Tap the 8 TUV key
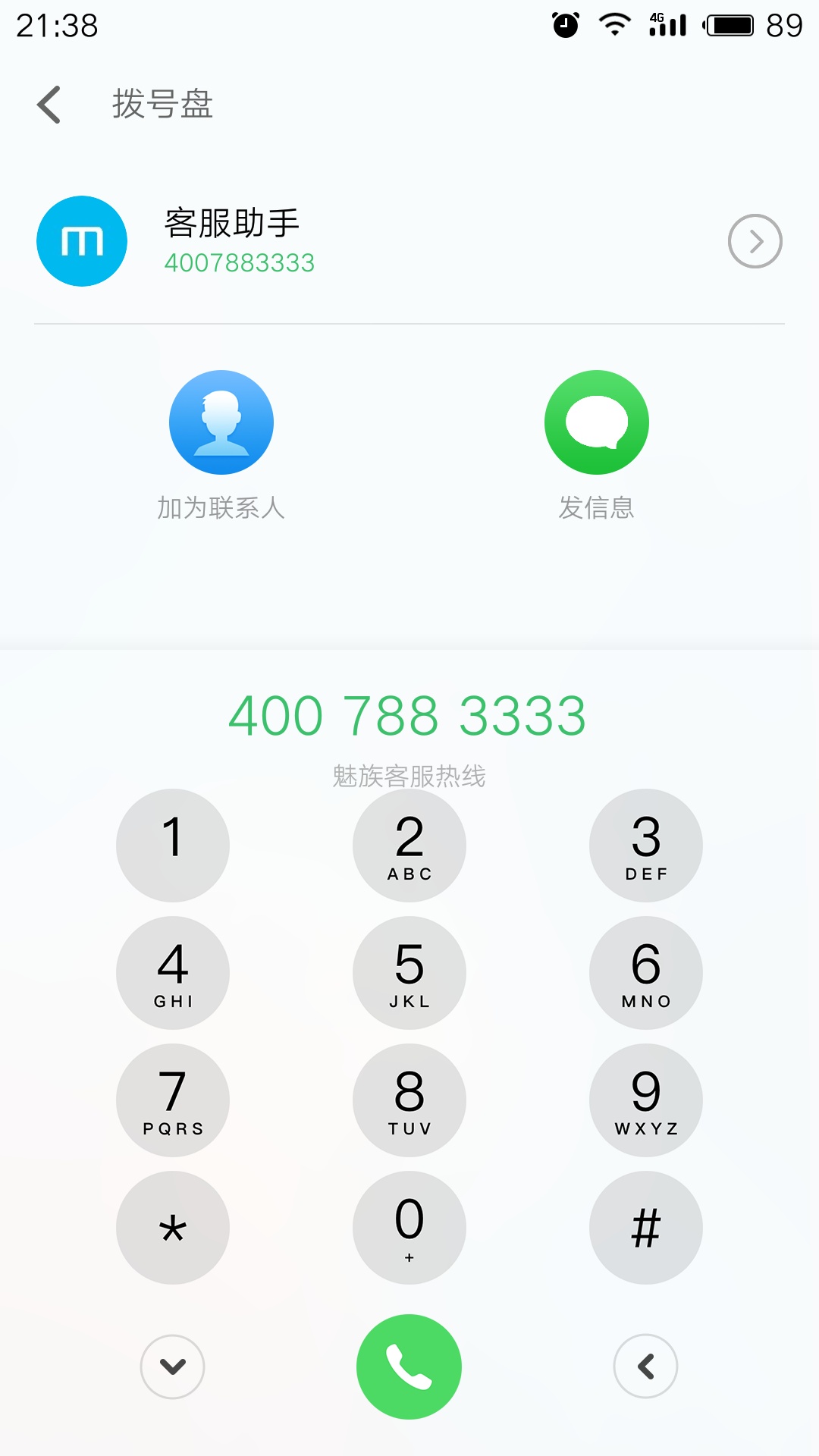This screenshot has height=1456, width=819. [409, 1100]
